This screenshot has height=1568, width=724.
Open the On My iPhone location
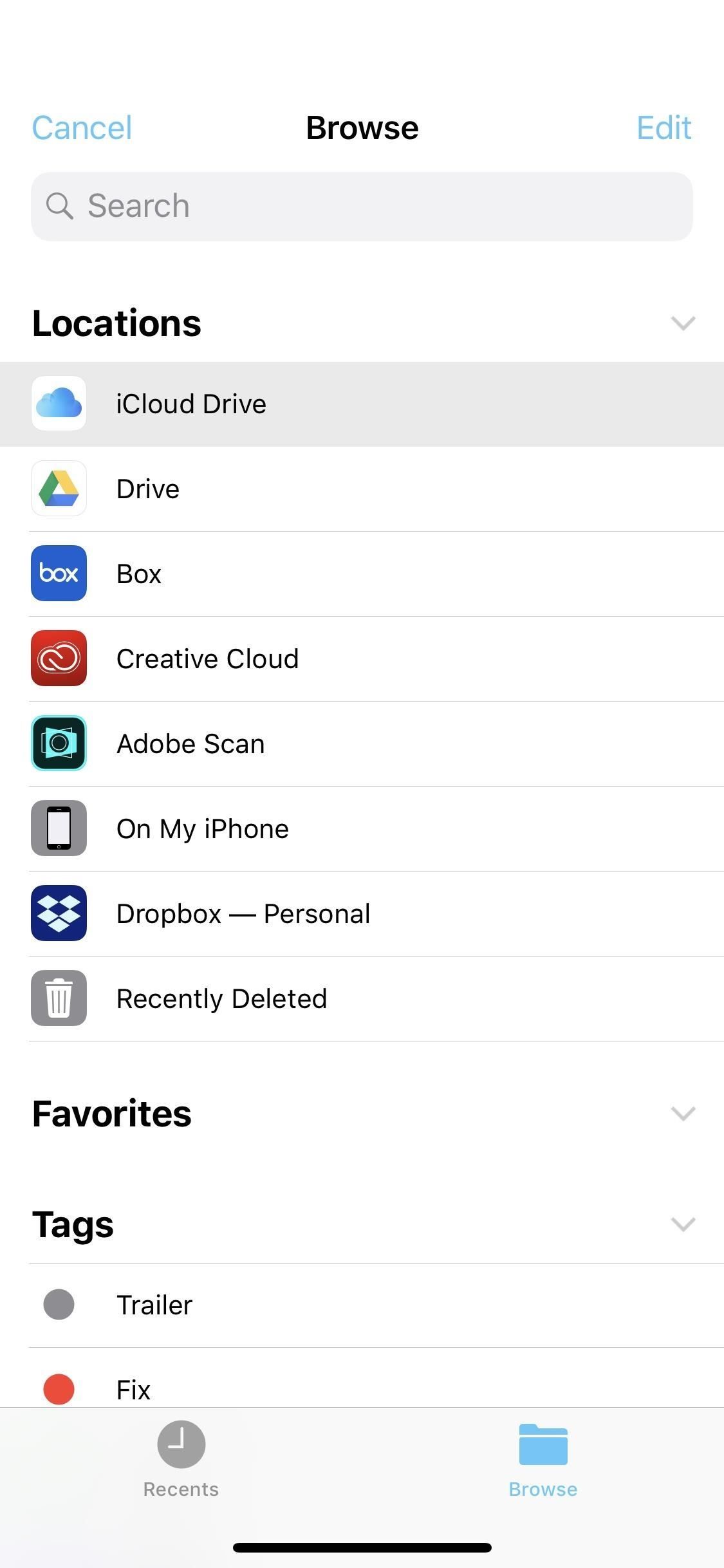coord(202,828)
